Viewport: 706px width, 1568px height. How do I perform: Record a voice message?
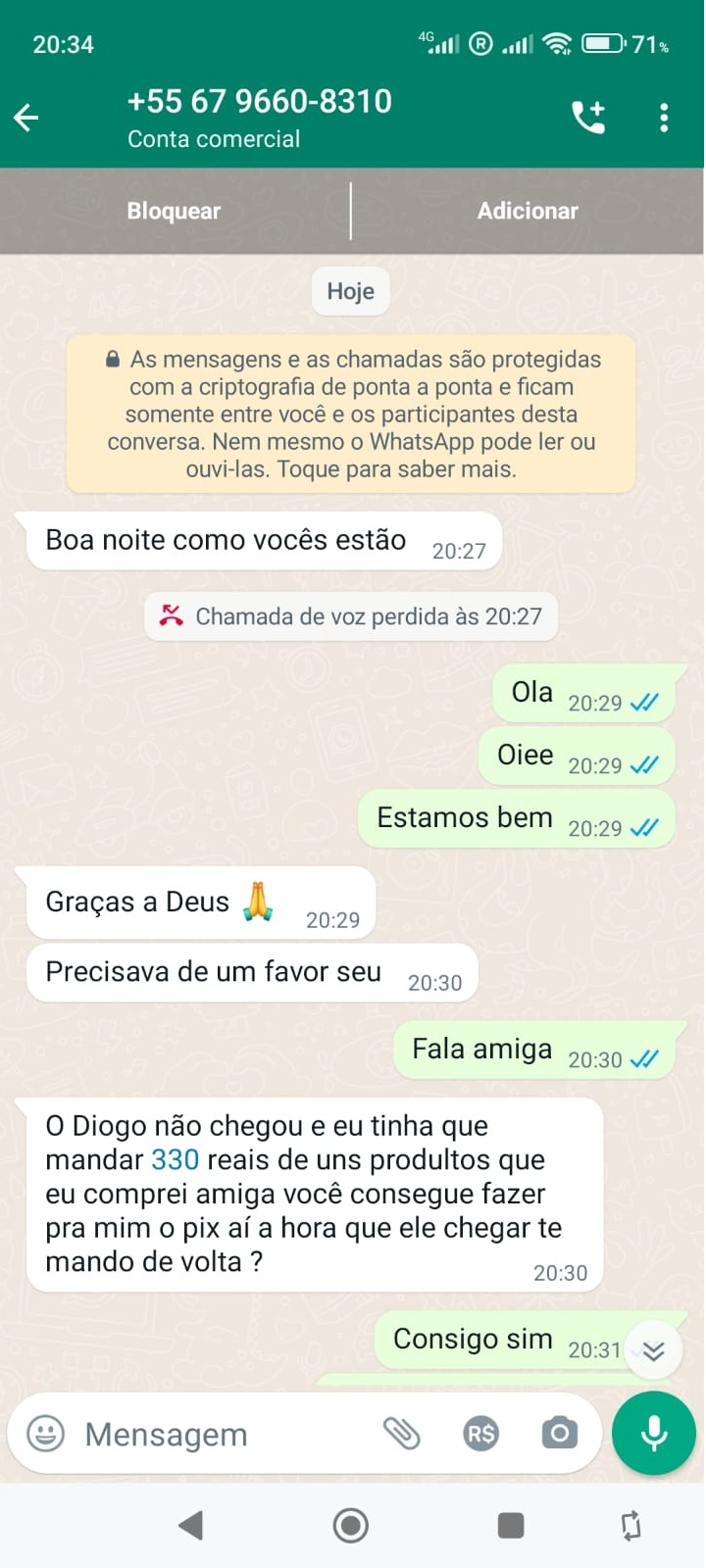pos(653,1433)
